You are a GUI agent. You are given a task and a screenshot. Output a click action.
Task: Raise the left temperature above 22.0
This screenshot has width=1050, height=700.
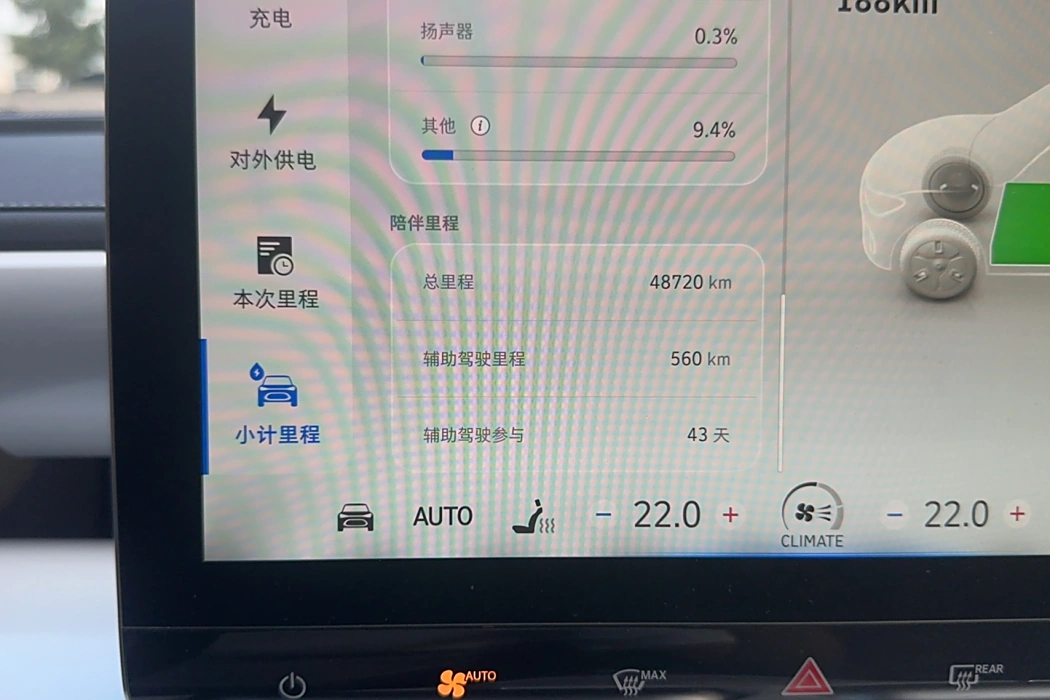point(731,515)
